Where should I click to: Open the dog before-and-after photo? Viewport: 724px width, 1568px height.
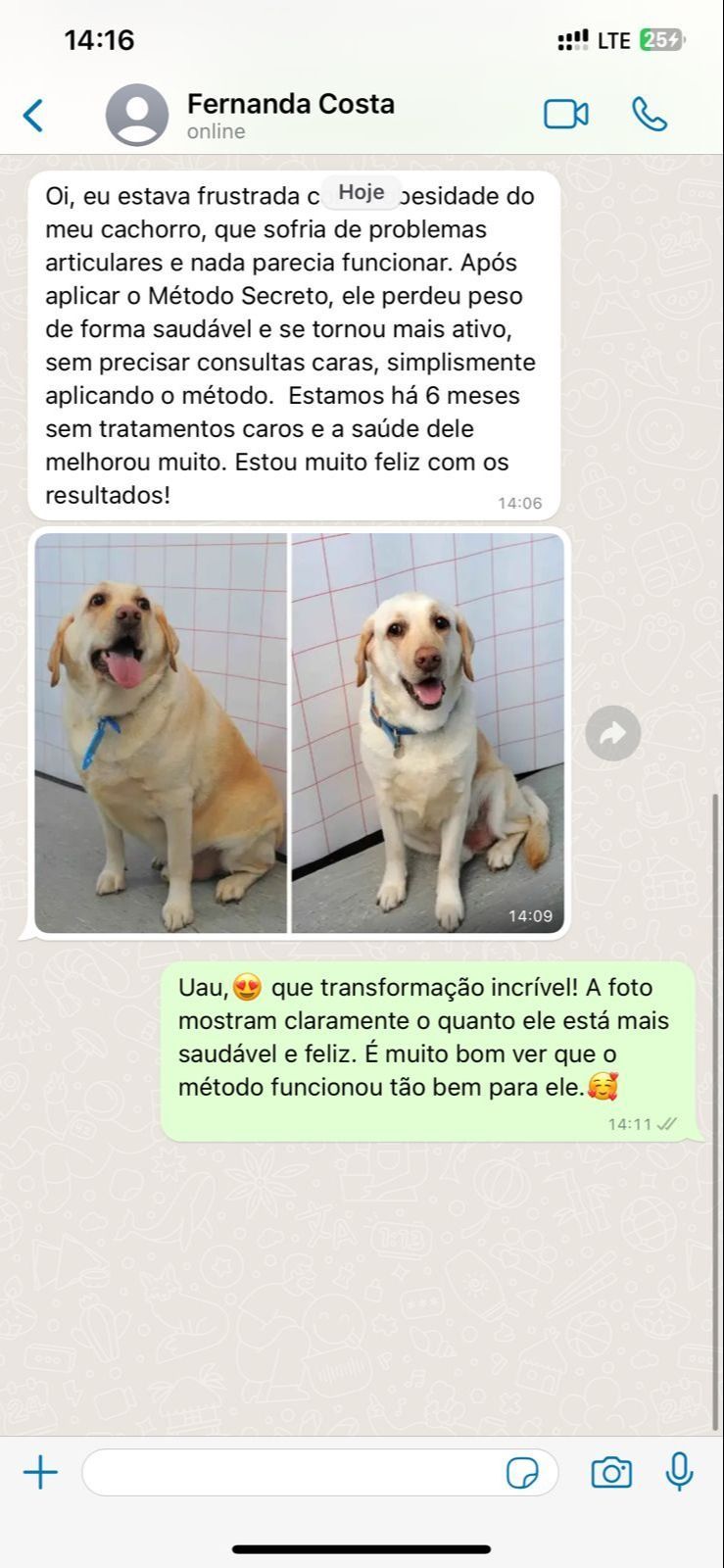[299, 732]
